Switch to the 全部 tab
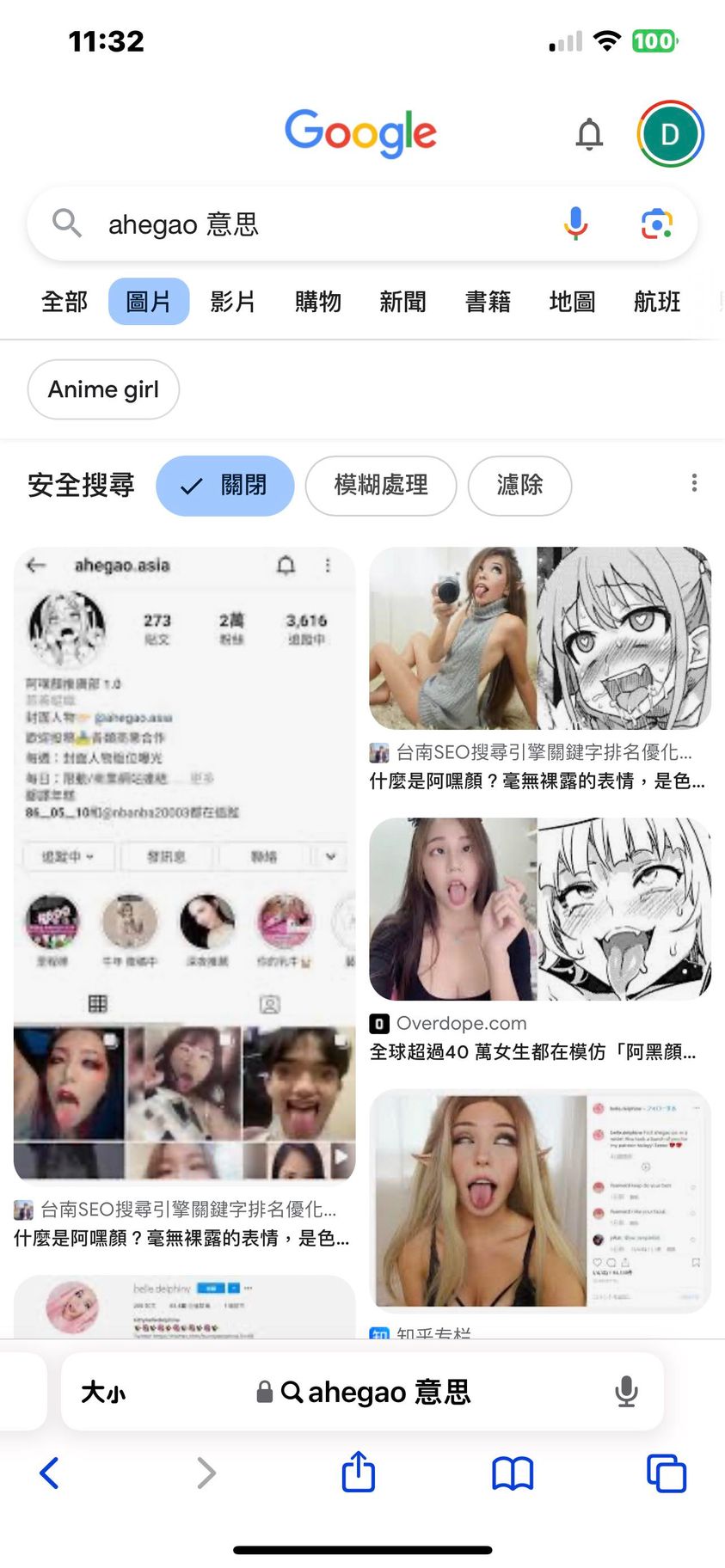 (65, 302)
